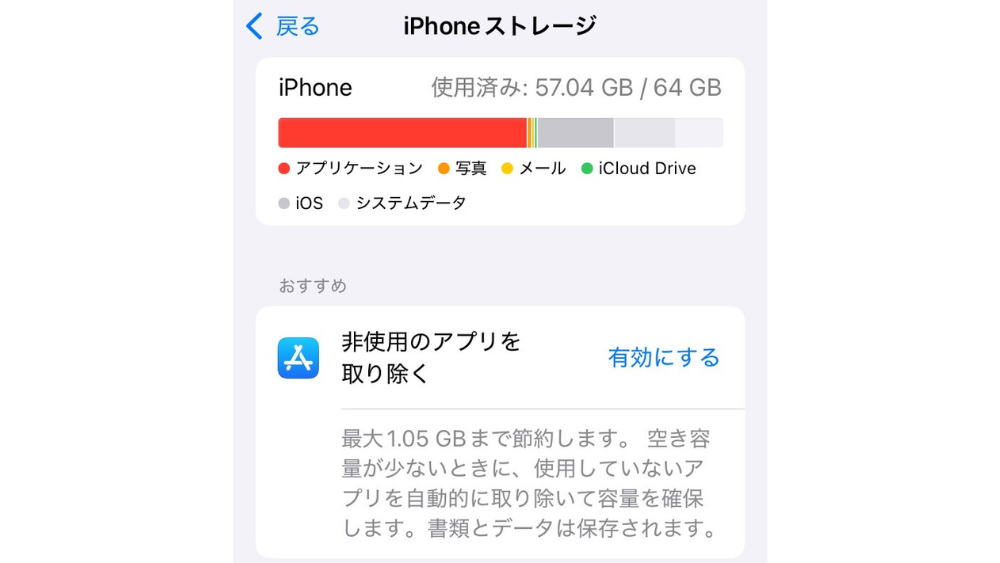Tap 有効にする to offload unused apps
The height and width of the screenshot is (563, 1000).
pos(663,358)
